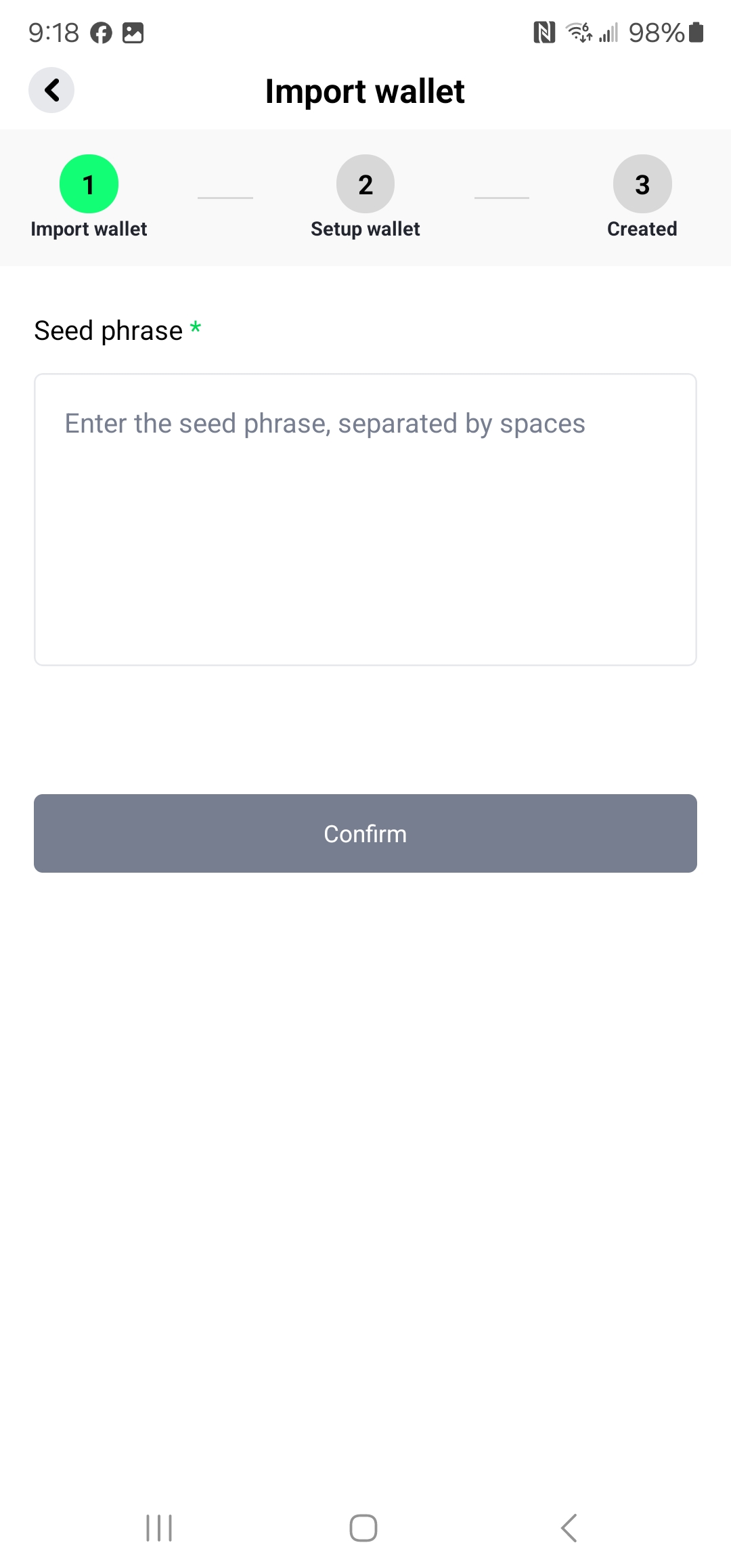The height and width of the screenshot is (1568, 731).
Task: Select the step 2 circle
Action: coord(365,183)
